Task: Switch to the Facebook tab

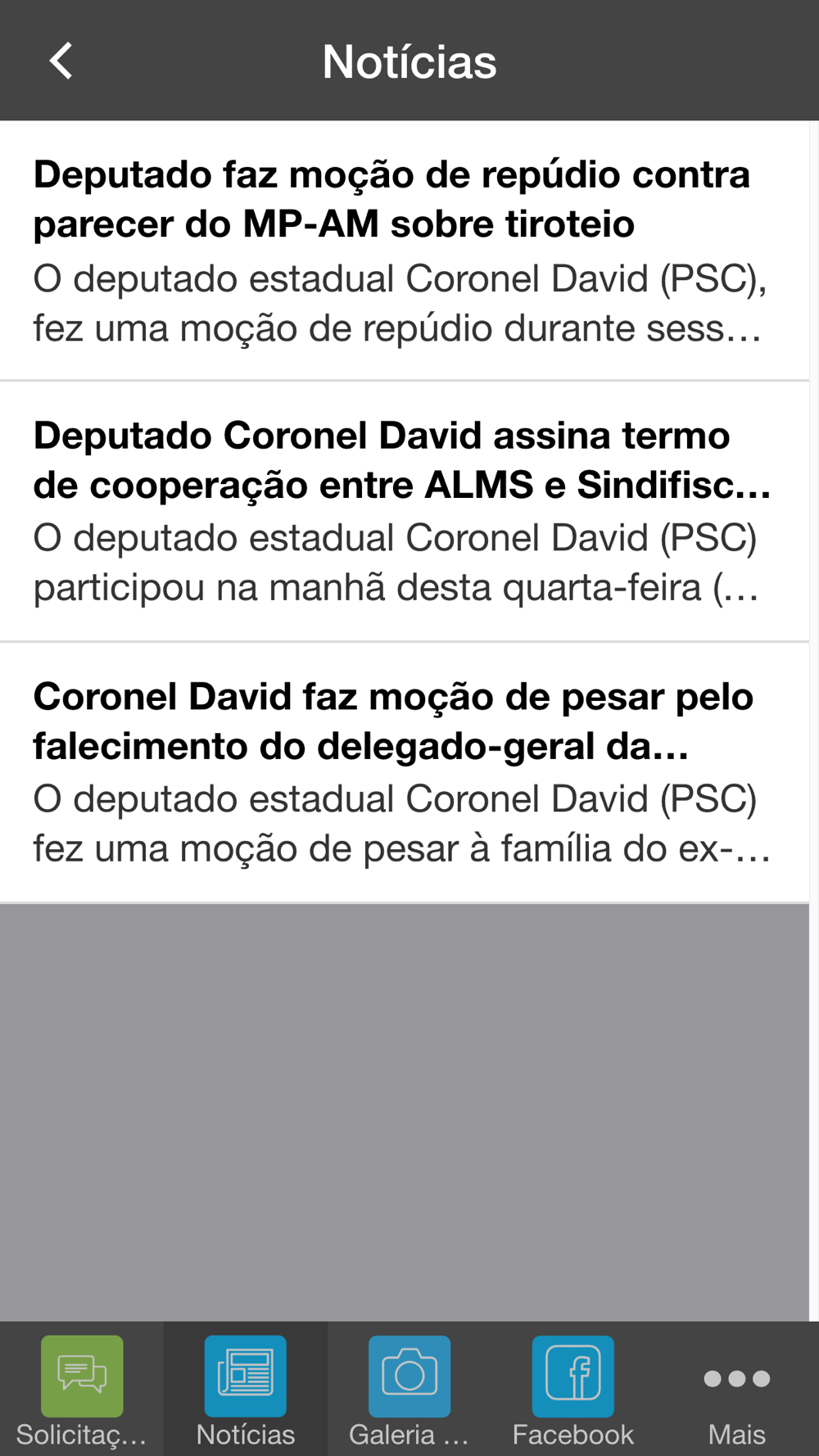Action: click(573, 1390)
